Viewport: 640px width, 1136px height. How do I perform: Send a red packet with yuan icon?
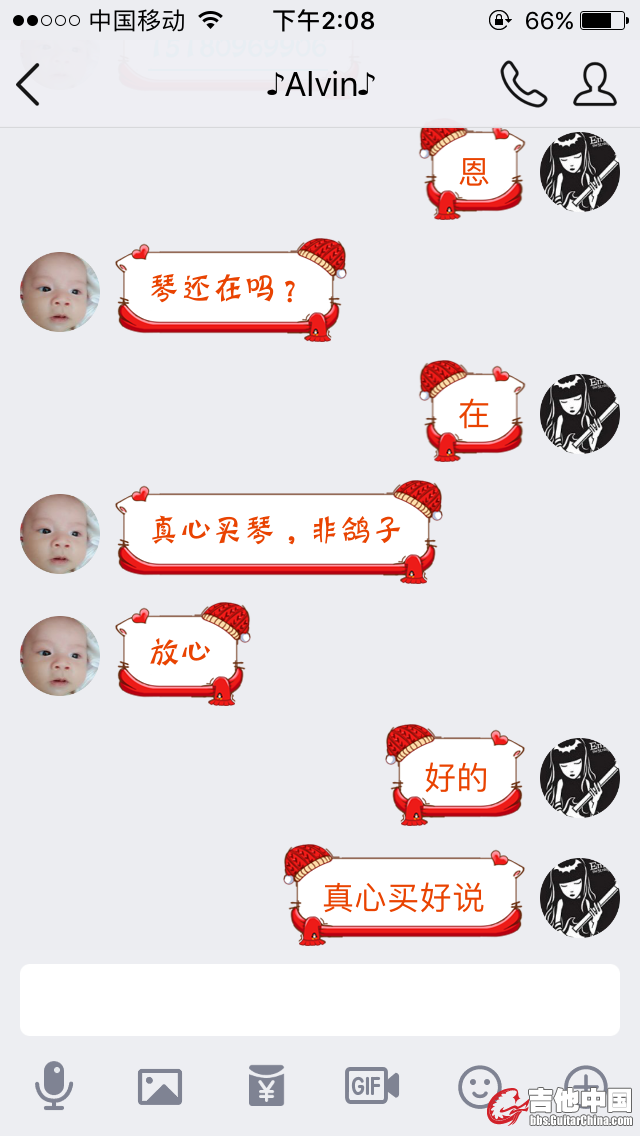coord(266,1086)
